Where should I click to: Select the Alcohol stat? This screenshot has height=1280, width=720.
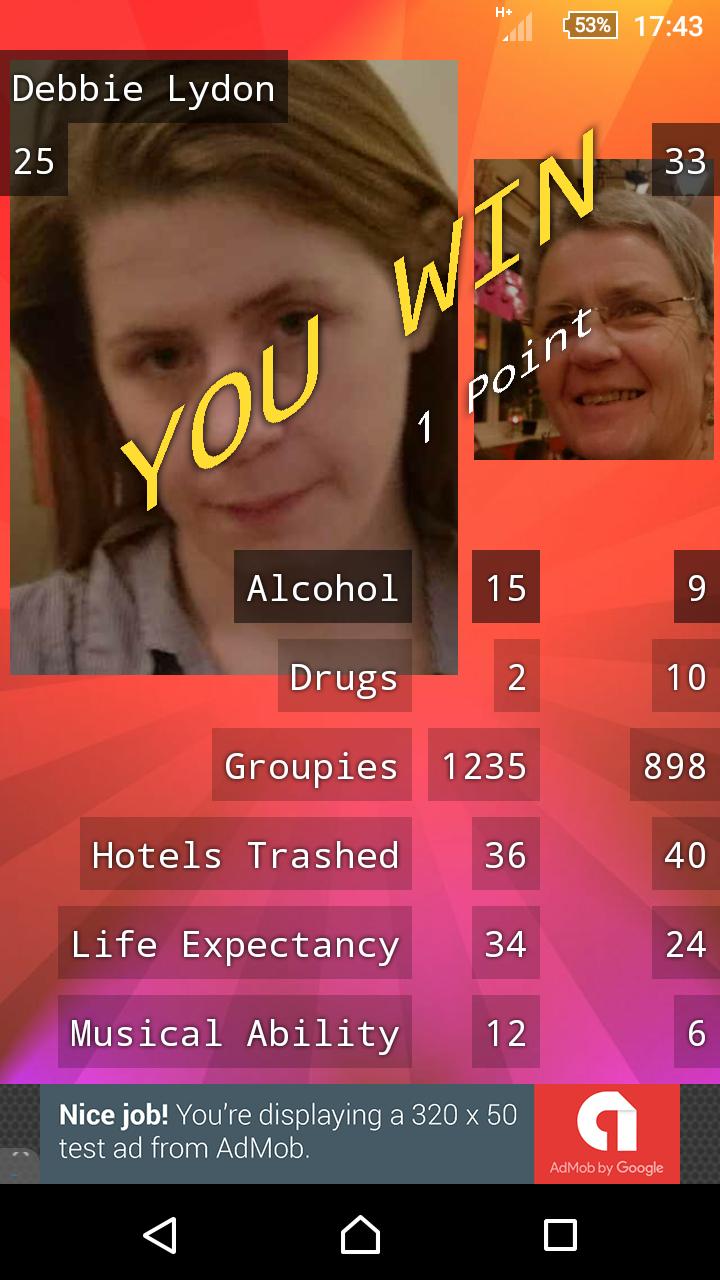[322, 587]
